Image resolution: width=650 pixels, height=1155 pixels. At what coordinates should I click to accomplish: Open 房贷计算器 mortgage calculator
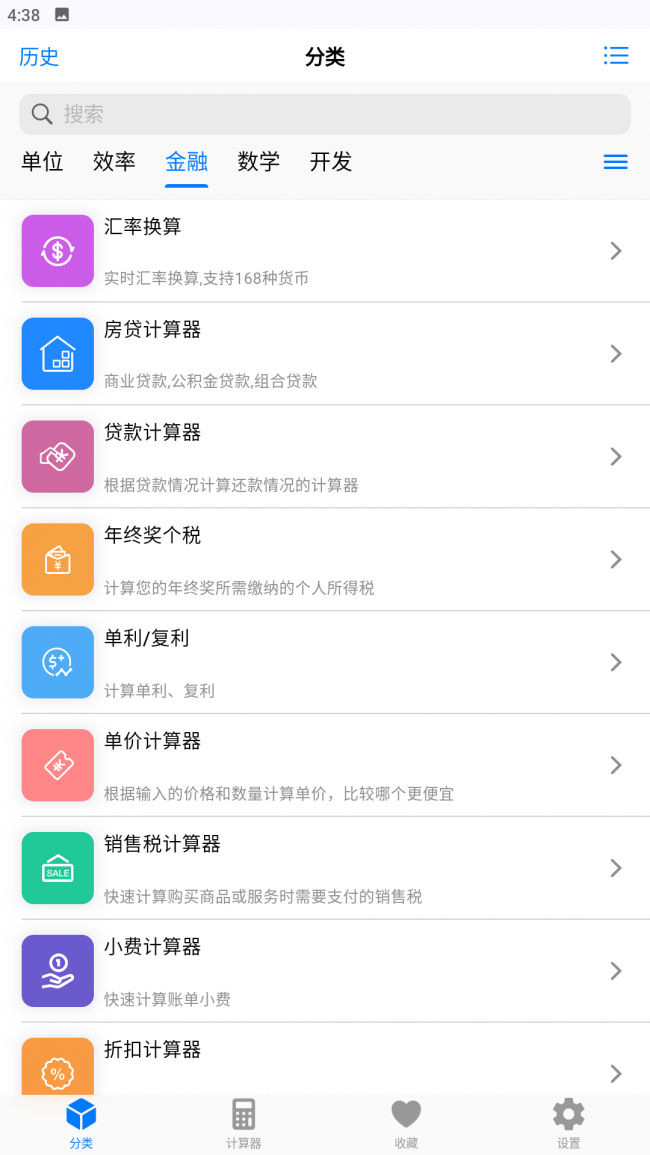(325, 354)
